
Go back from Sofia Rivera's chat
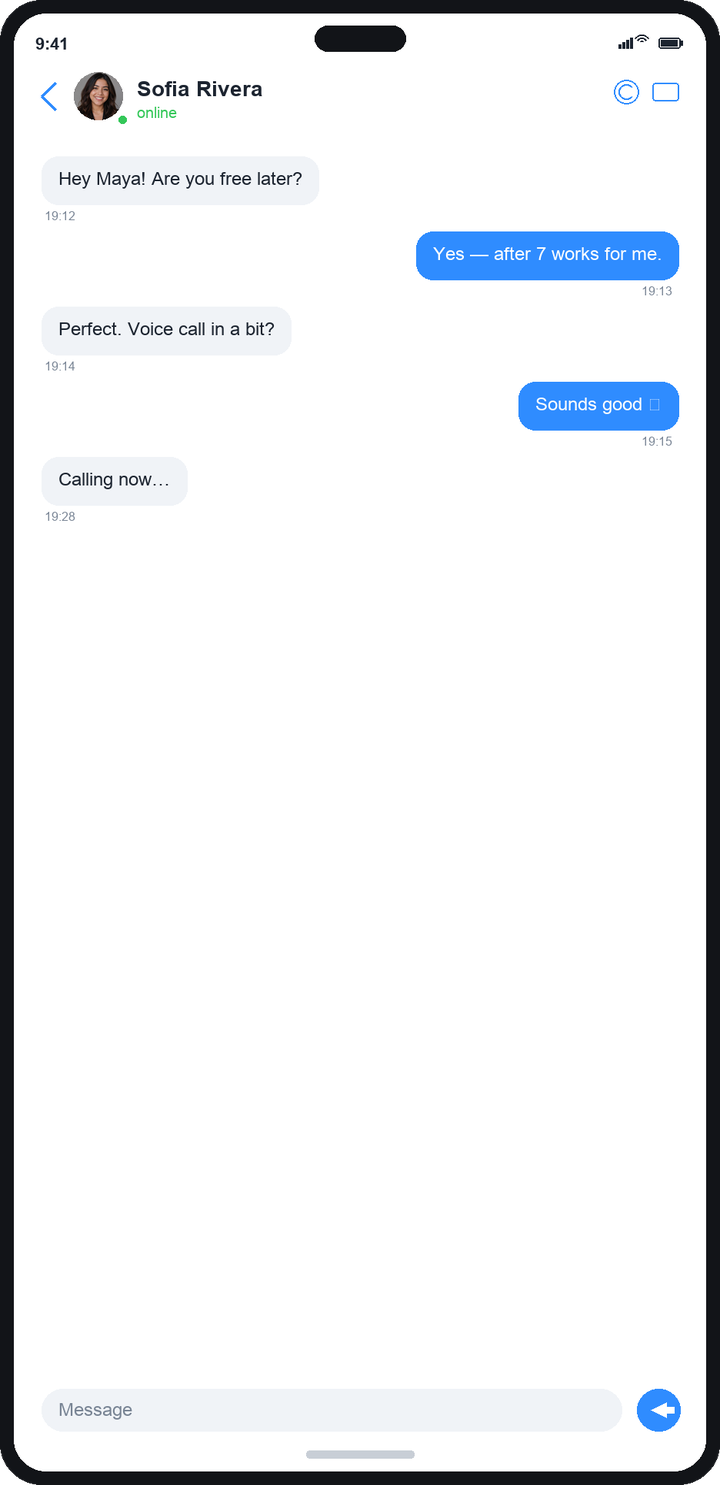pos(49,97)
